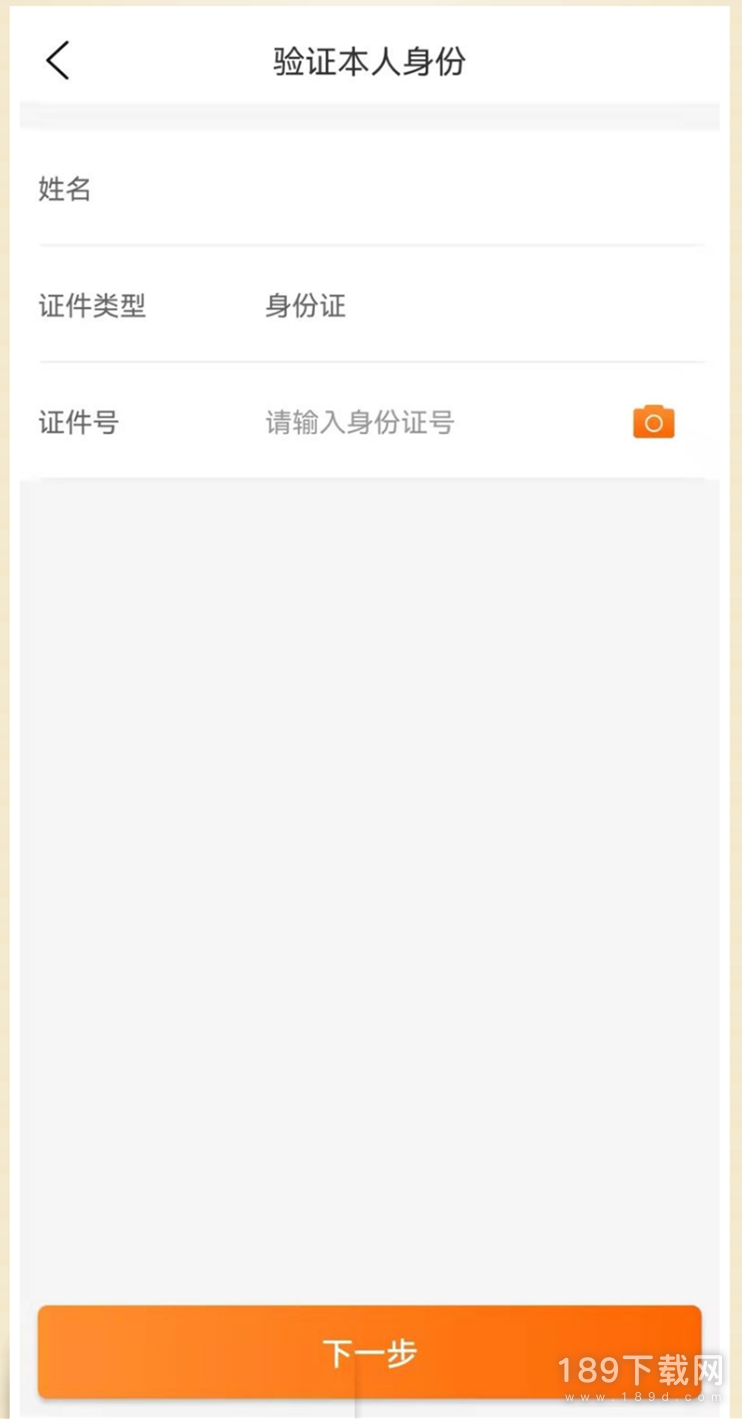Go back from identity verification page
The width and height of the screenshot is (742, 1419).
[58, 61]
